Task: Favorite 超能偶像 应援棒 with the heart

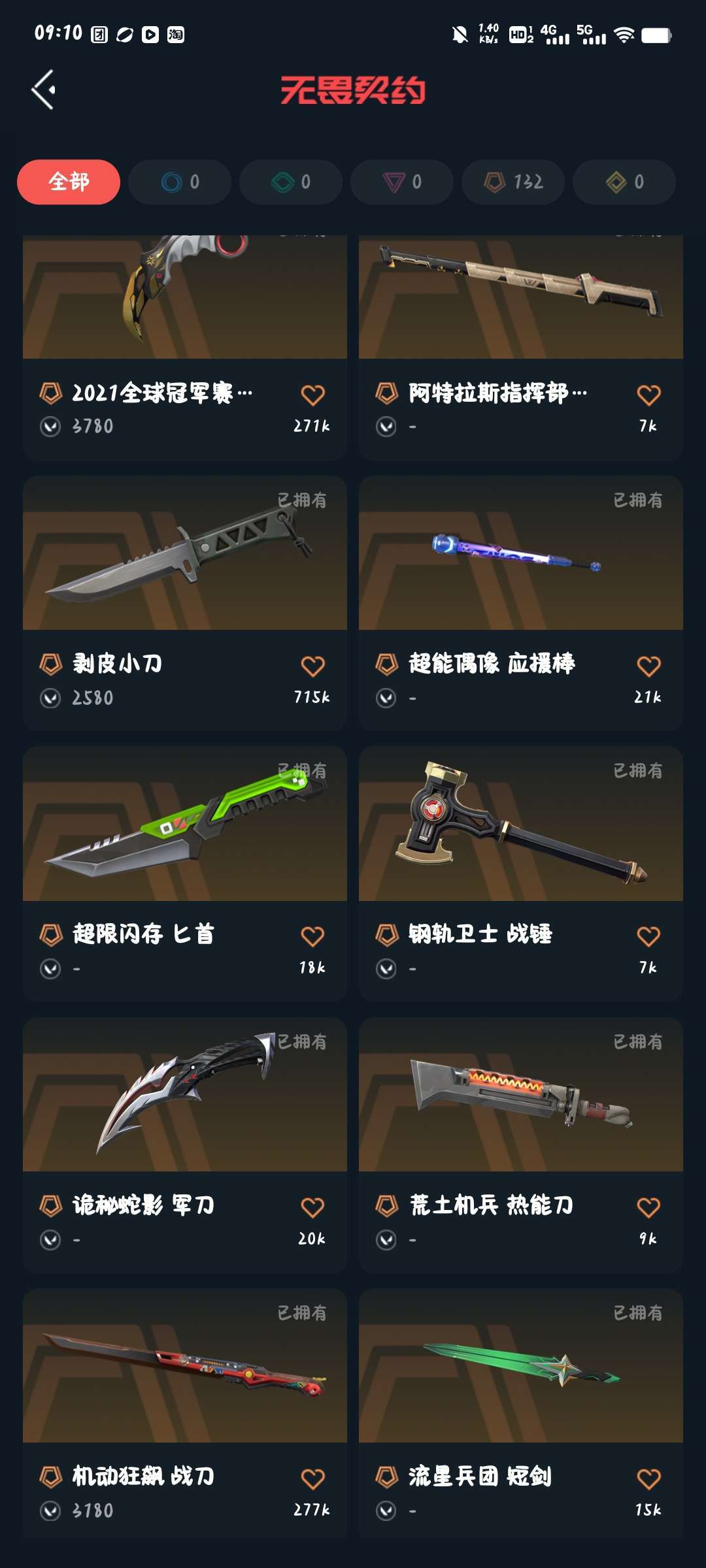Action: pos(648,664)
